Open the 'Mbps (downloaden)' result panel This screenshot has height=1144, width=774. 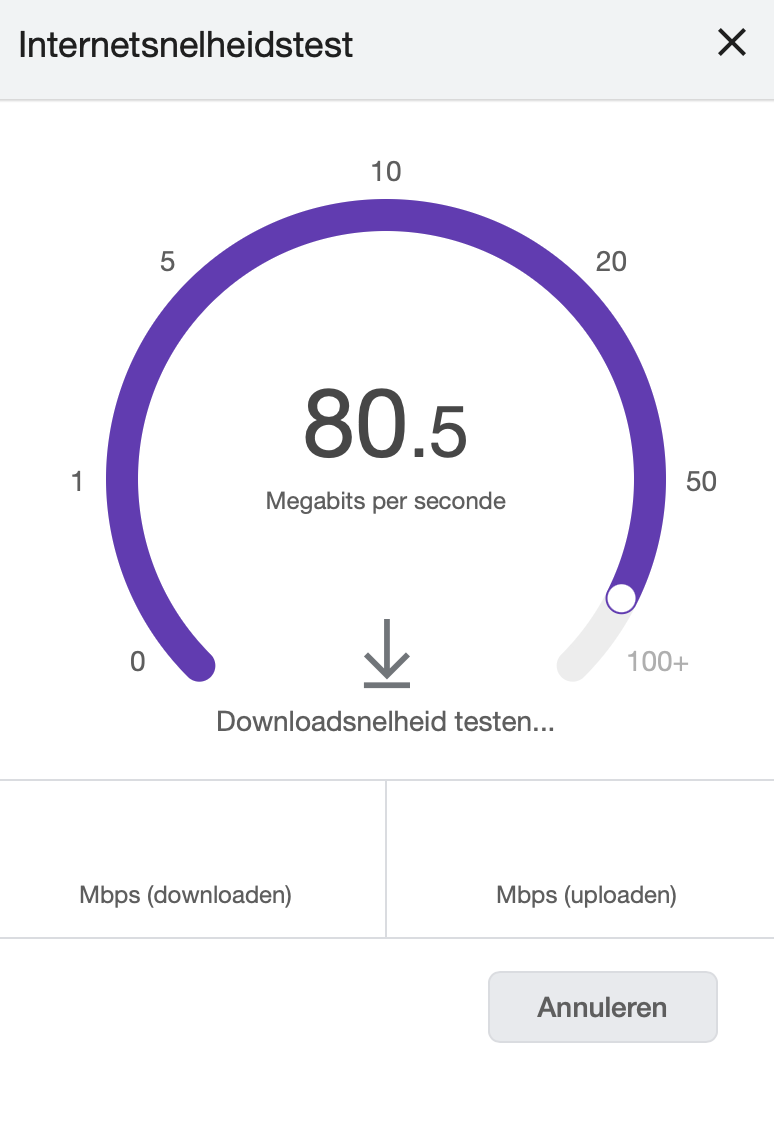185,895
